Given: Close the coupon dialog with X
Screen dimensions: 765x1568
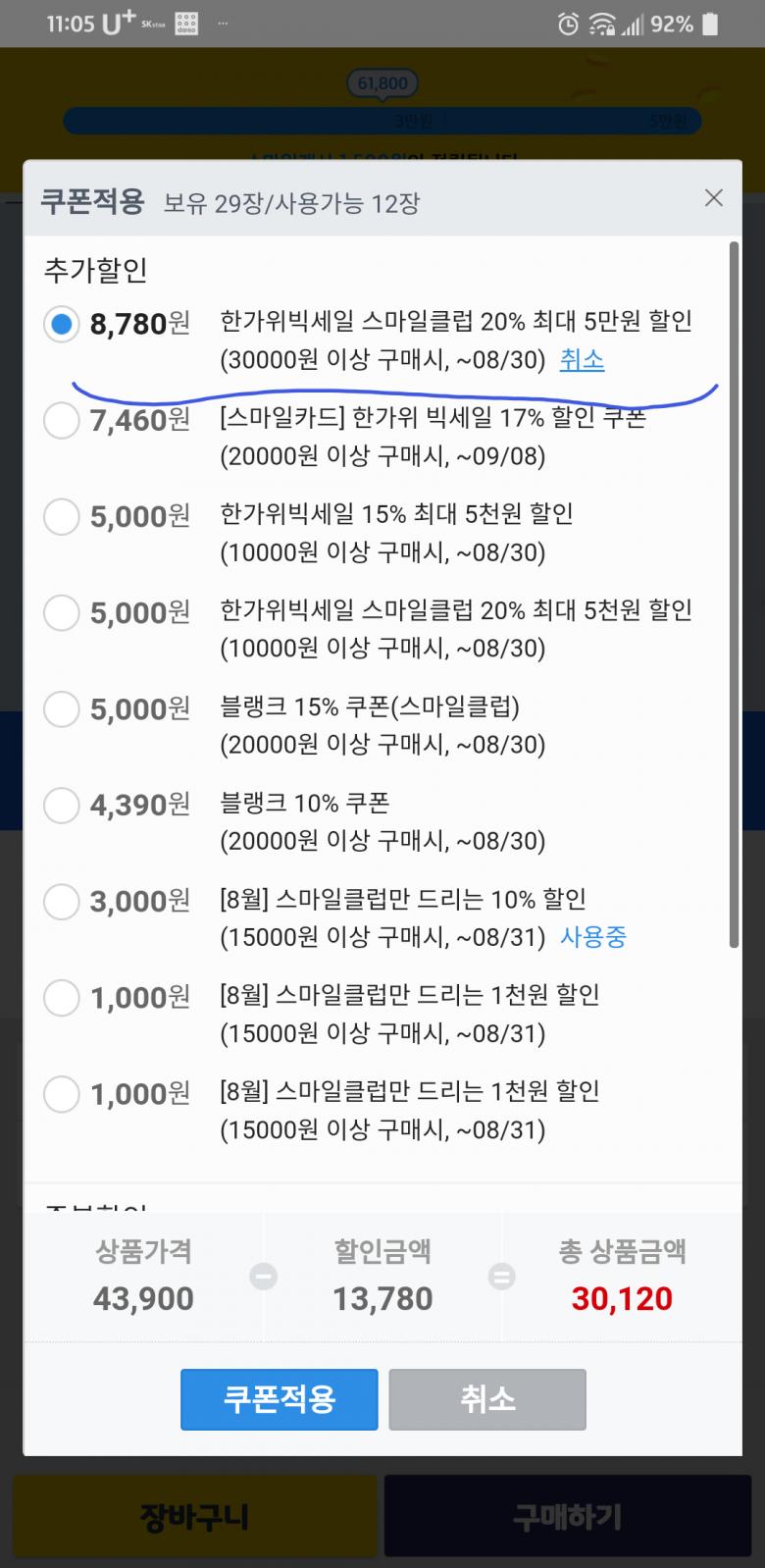Looking at the screenshot, I should 713,198.
